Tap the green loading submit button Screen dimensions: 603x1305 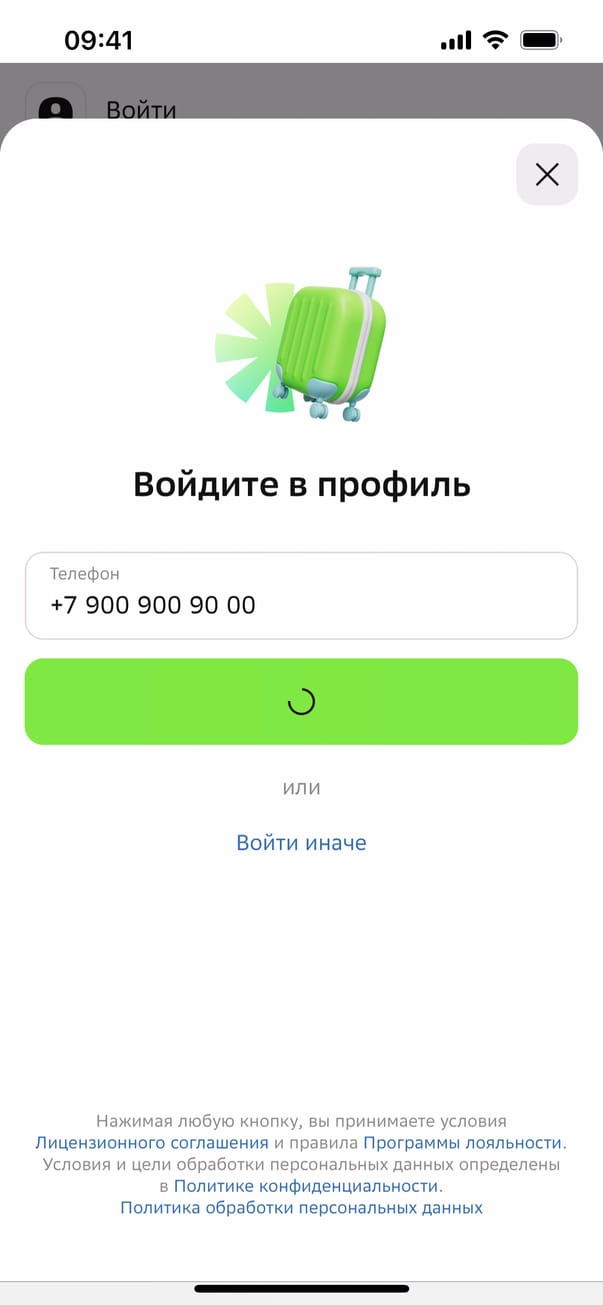[x=301, y=702]
